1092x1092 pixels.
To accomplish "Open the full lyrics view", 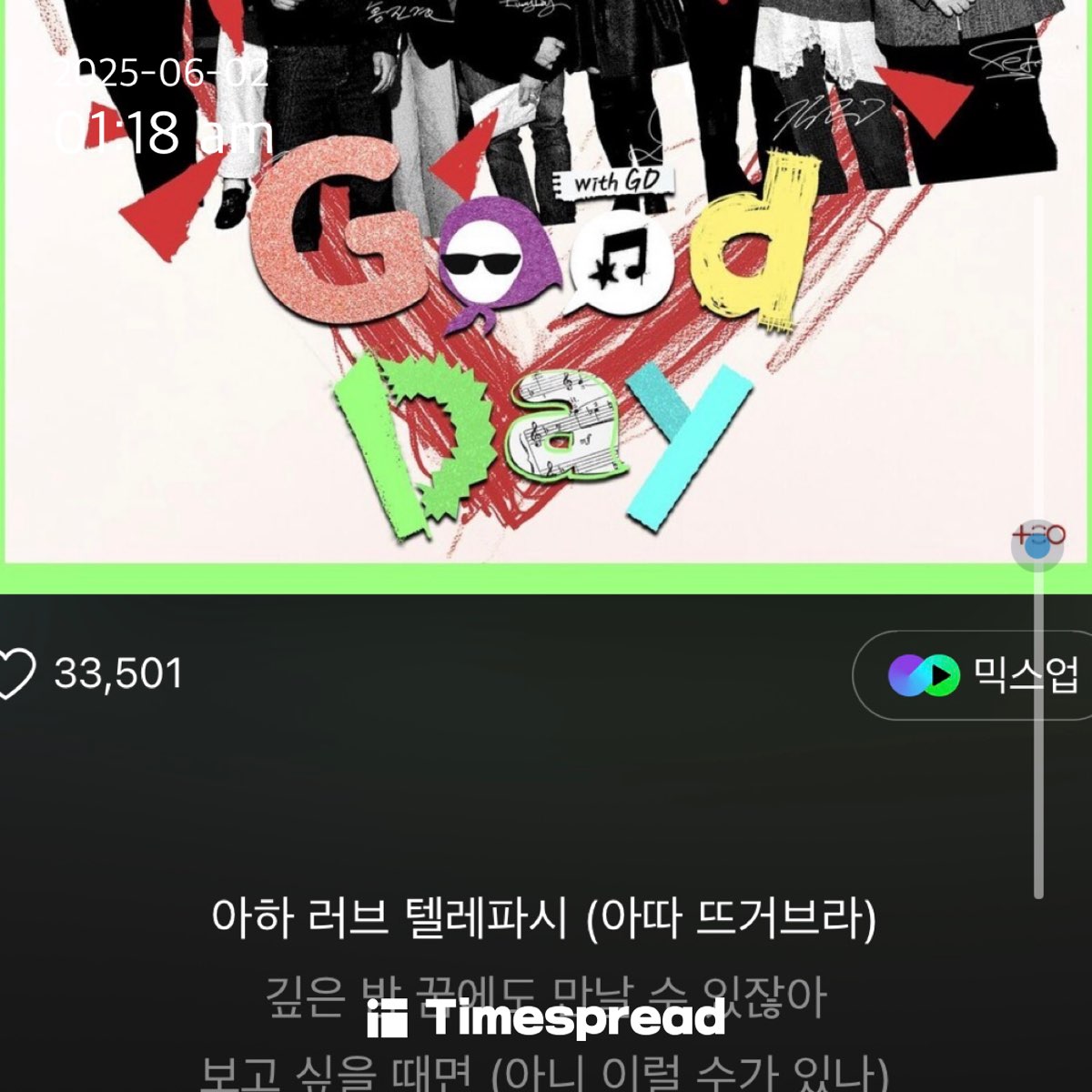I will [544, 919].
